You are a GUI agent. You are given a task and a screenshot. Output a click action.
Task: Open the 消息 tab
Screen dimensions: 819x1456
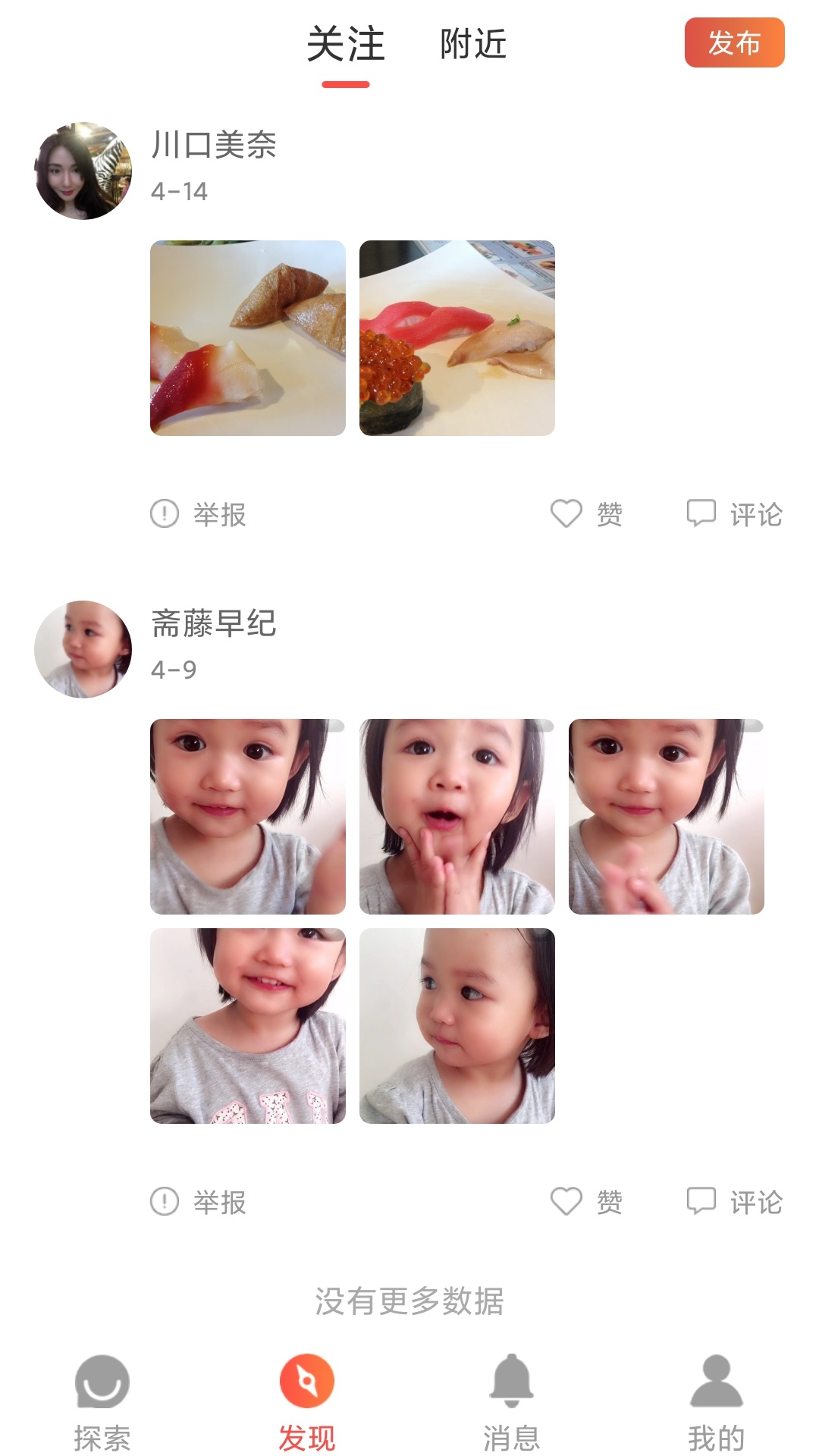512,1401
